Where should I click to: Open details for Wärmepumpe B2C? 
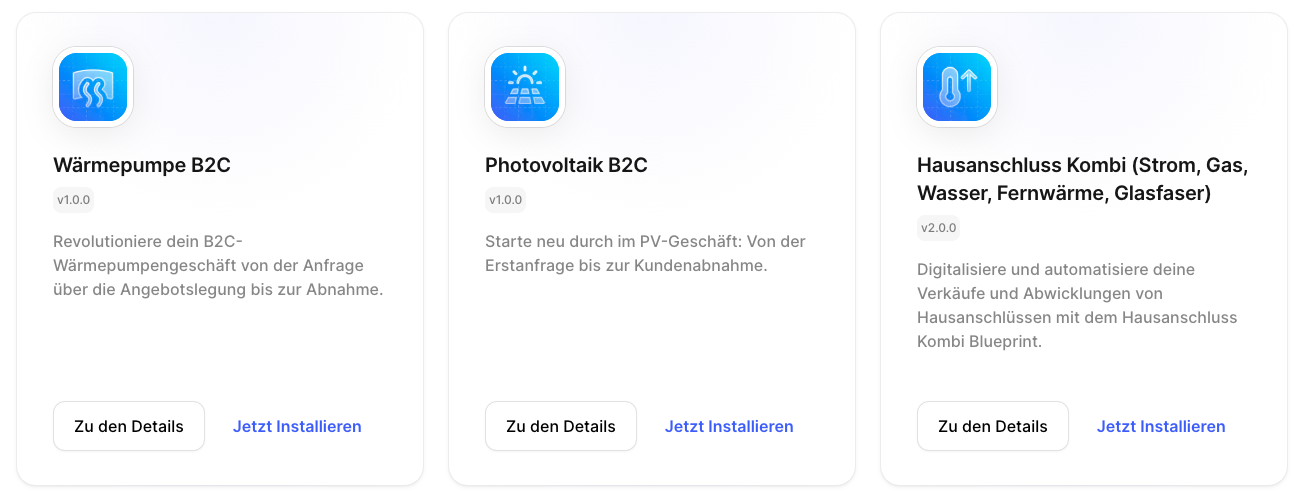pos(129,426)
